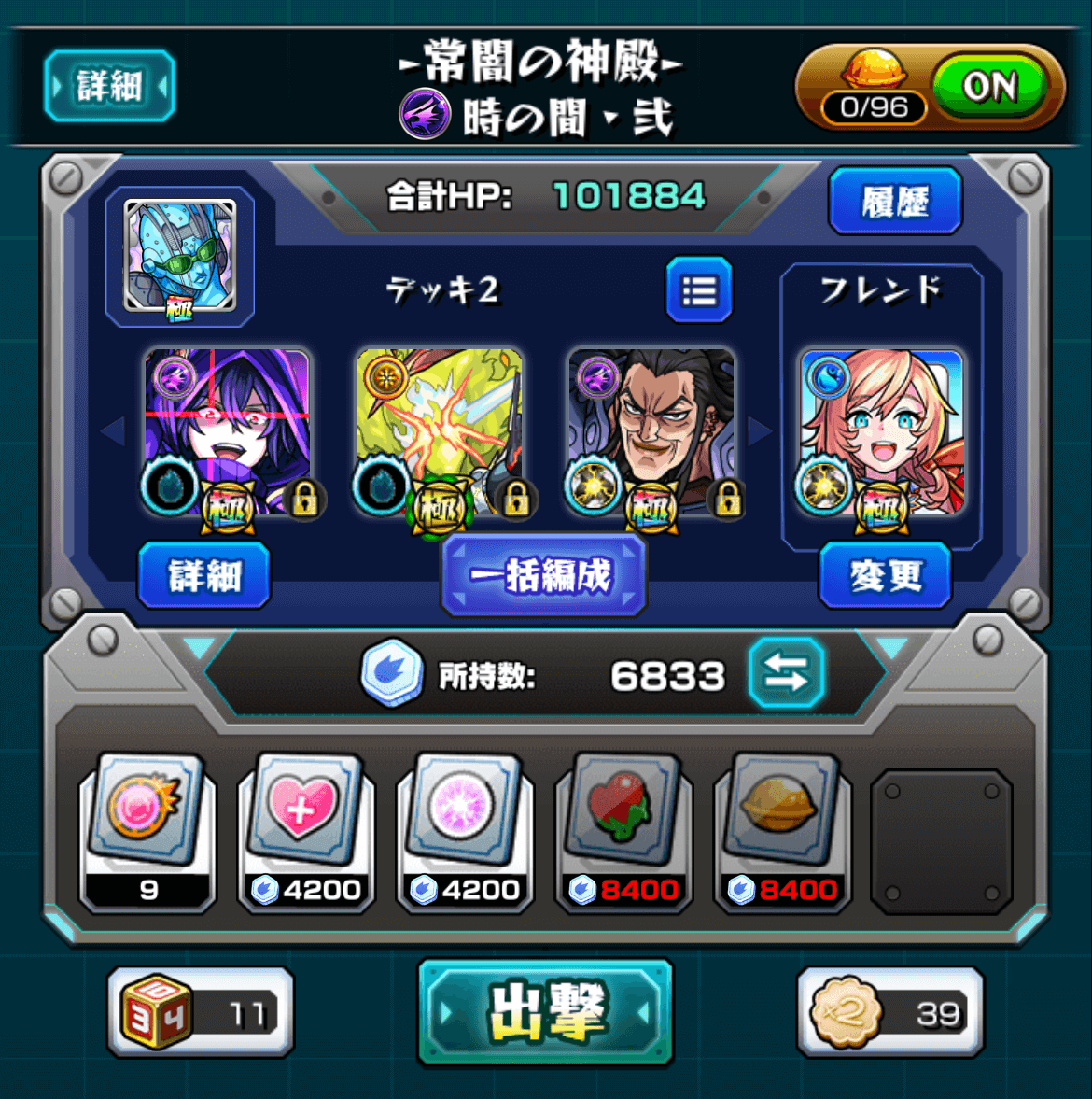Tap the dice item showing 11
The width and height of the screenshot is (1092, 1099).
pos(201,1013)
